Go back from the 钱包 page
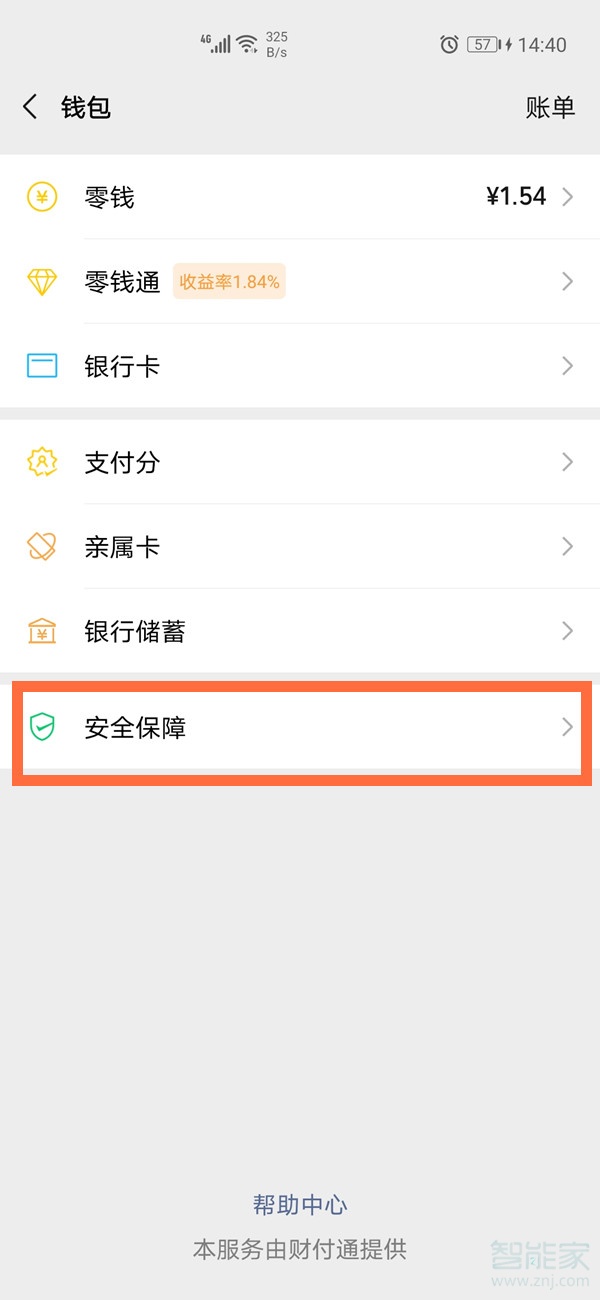Screen dimensions: 600x1300 point(31,107)
